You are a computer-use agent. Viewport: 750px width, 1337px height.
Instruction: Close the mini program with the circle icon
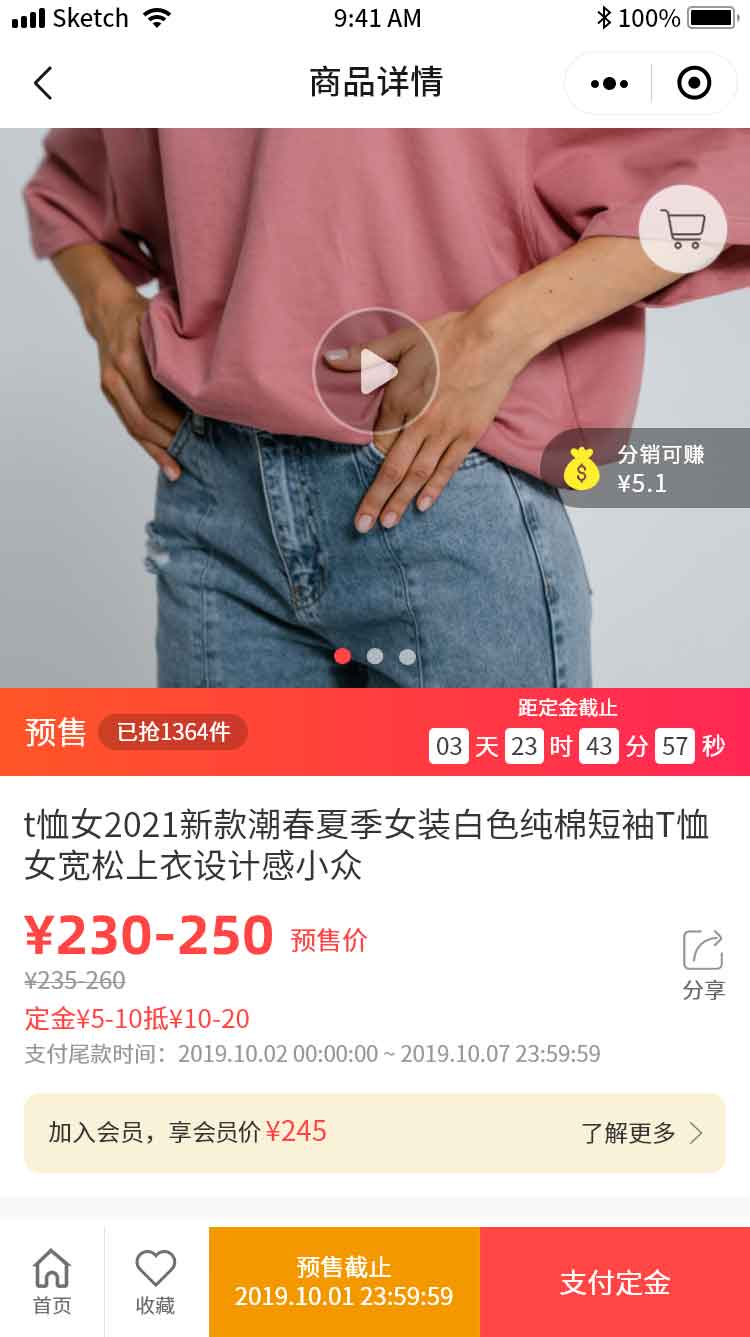[694, 84]
